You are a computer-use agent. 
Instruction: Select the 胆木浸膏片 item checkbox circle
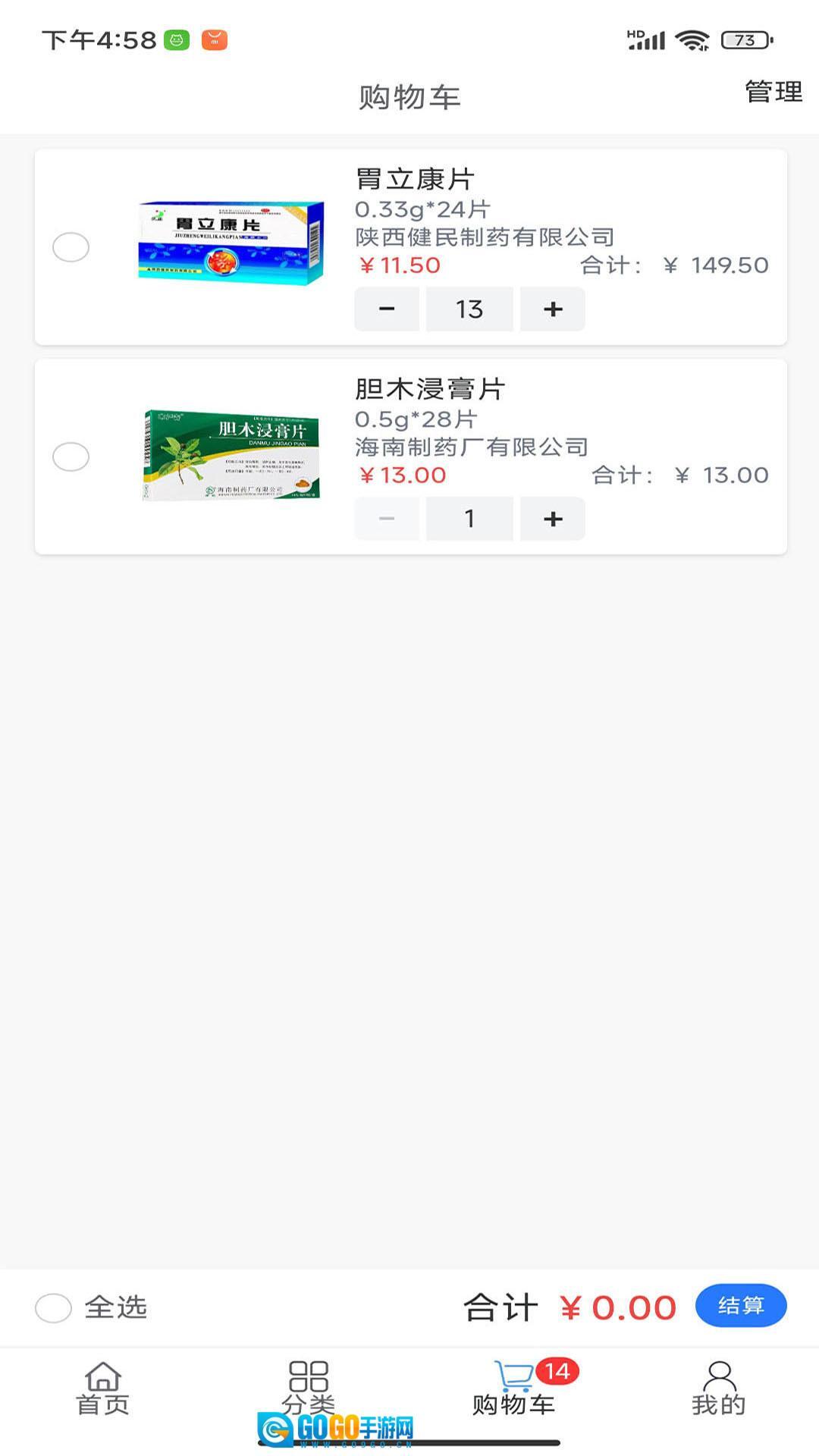(71, 457)
